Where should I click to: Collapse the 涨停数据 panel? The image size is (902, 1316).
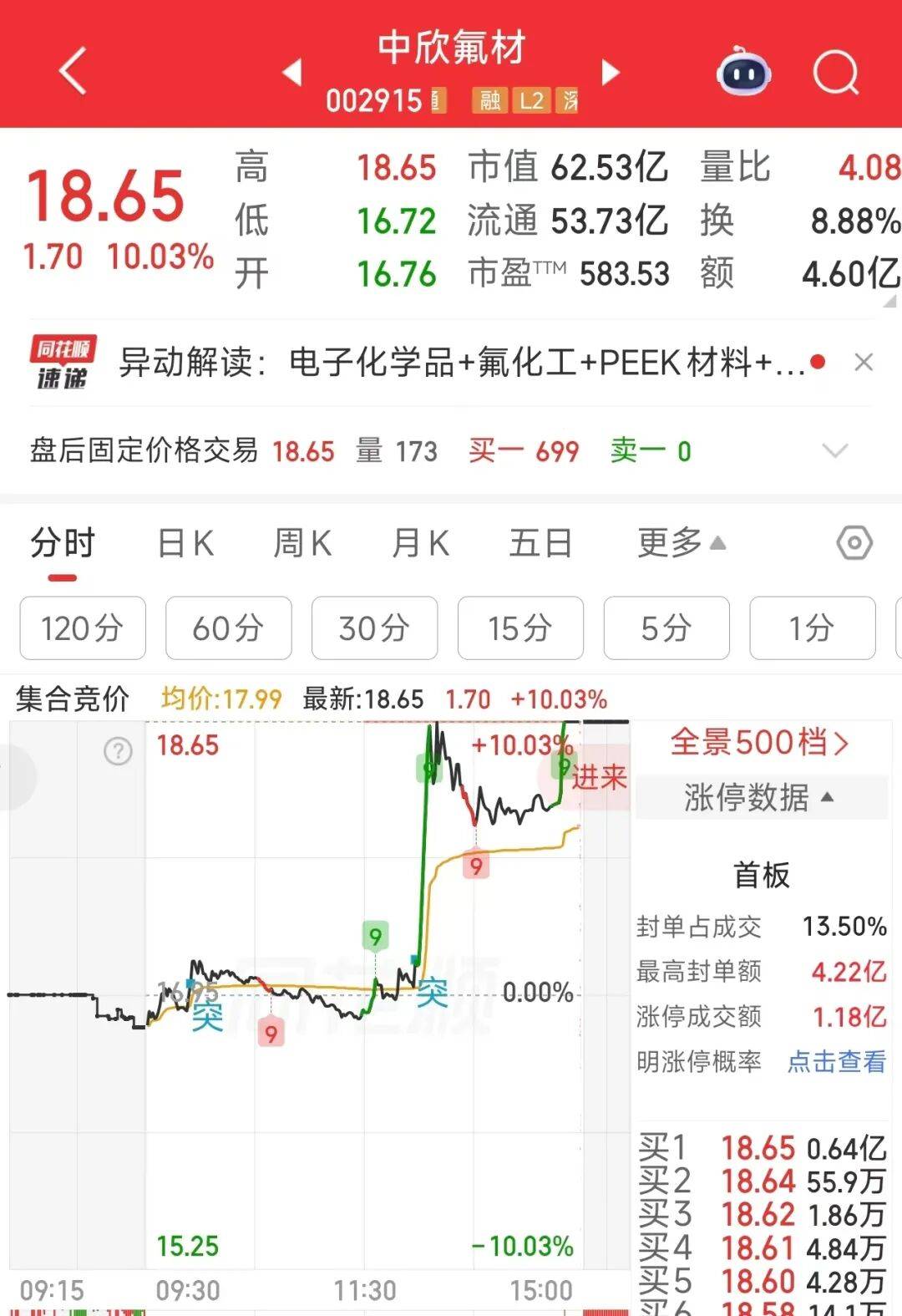[759, 797]
